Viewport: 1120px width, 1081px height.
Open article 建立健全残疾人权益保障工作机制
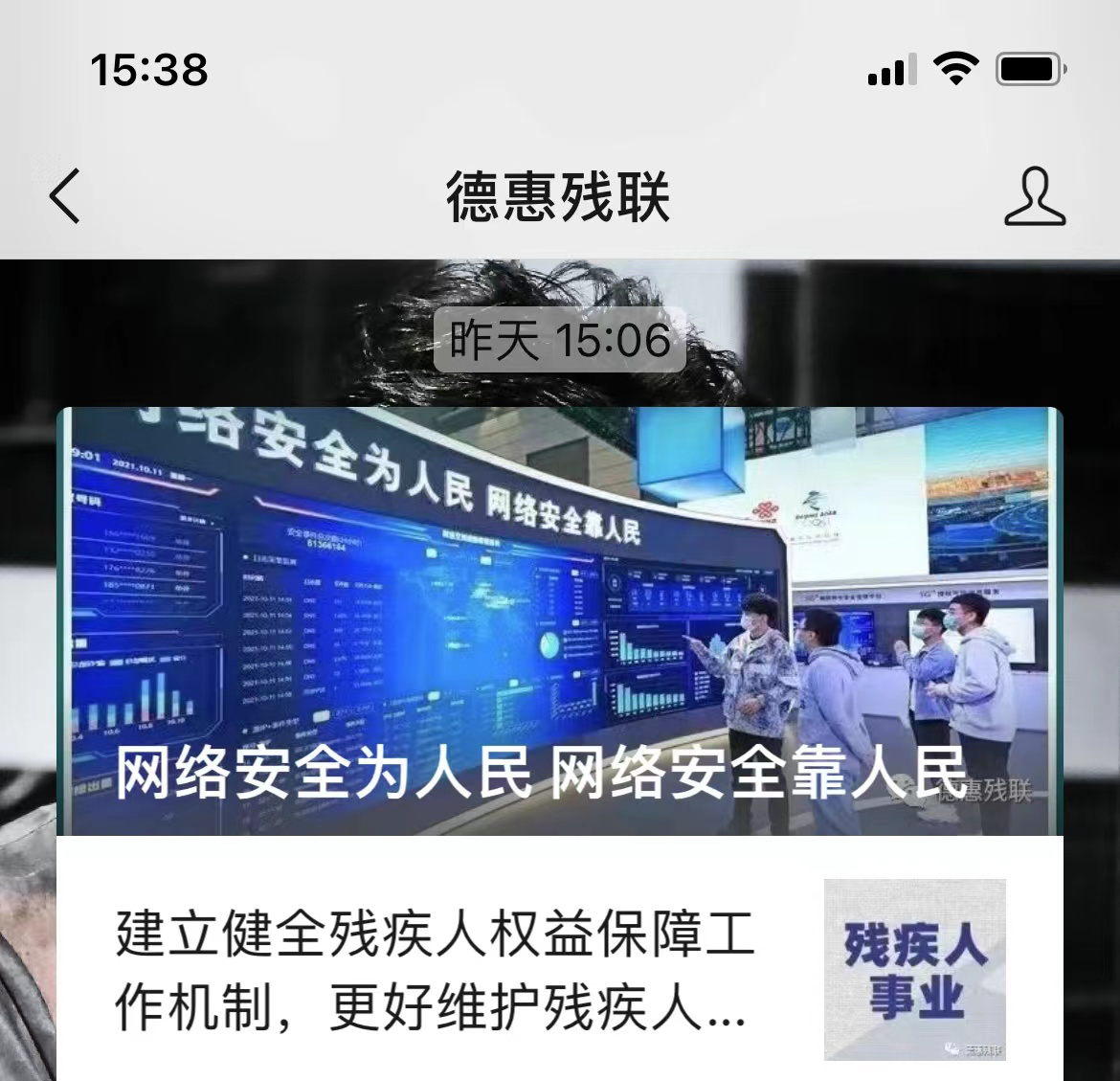(x=436, y=969)
